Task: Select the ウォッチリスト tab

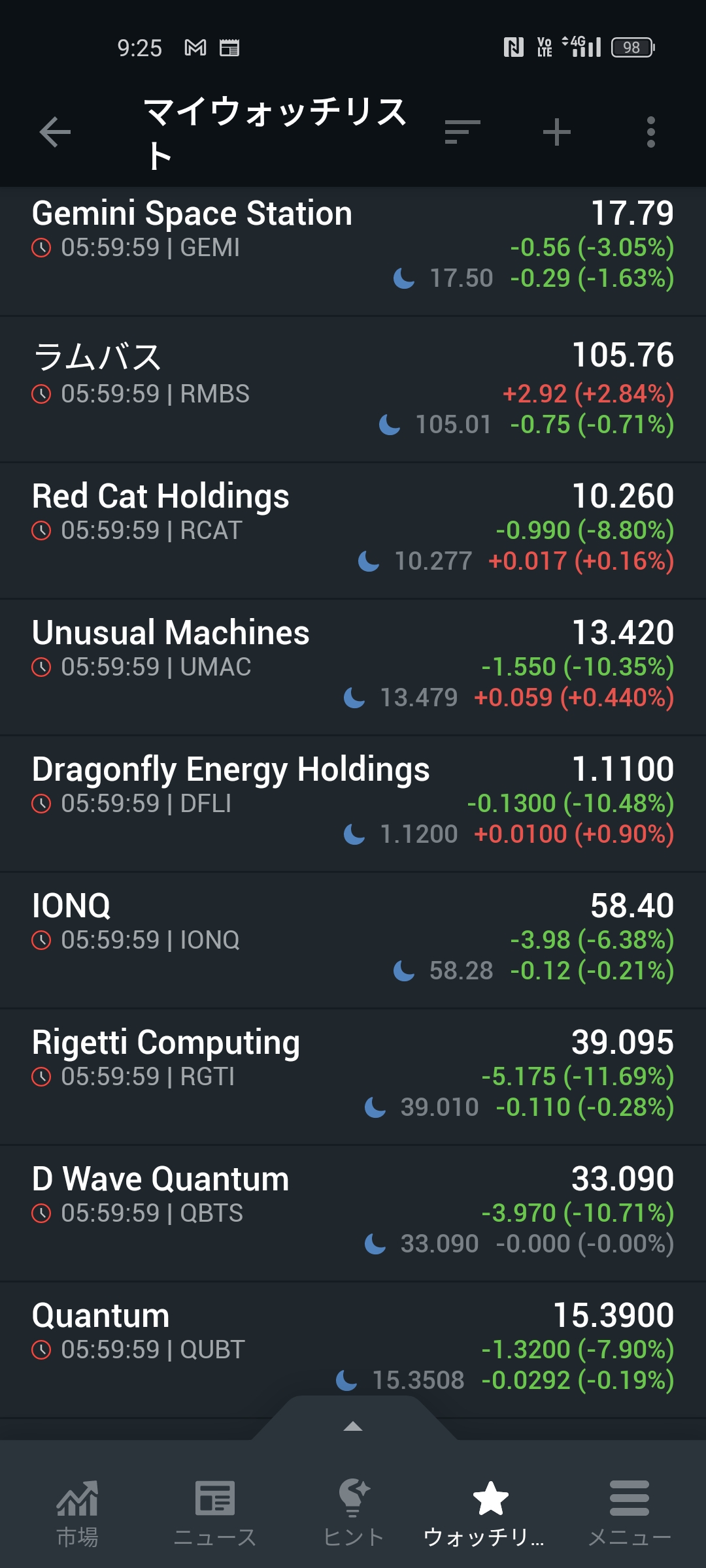Action: (x=490, y=1513)
